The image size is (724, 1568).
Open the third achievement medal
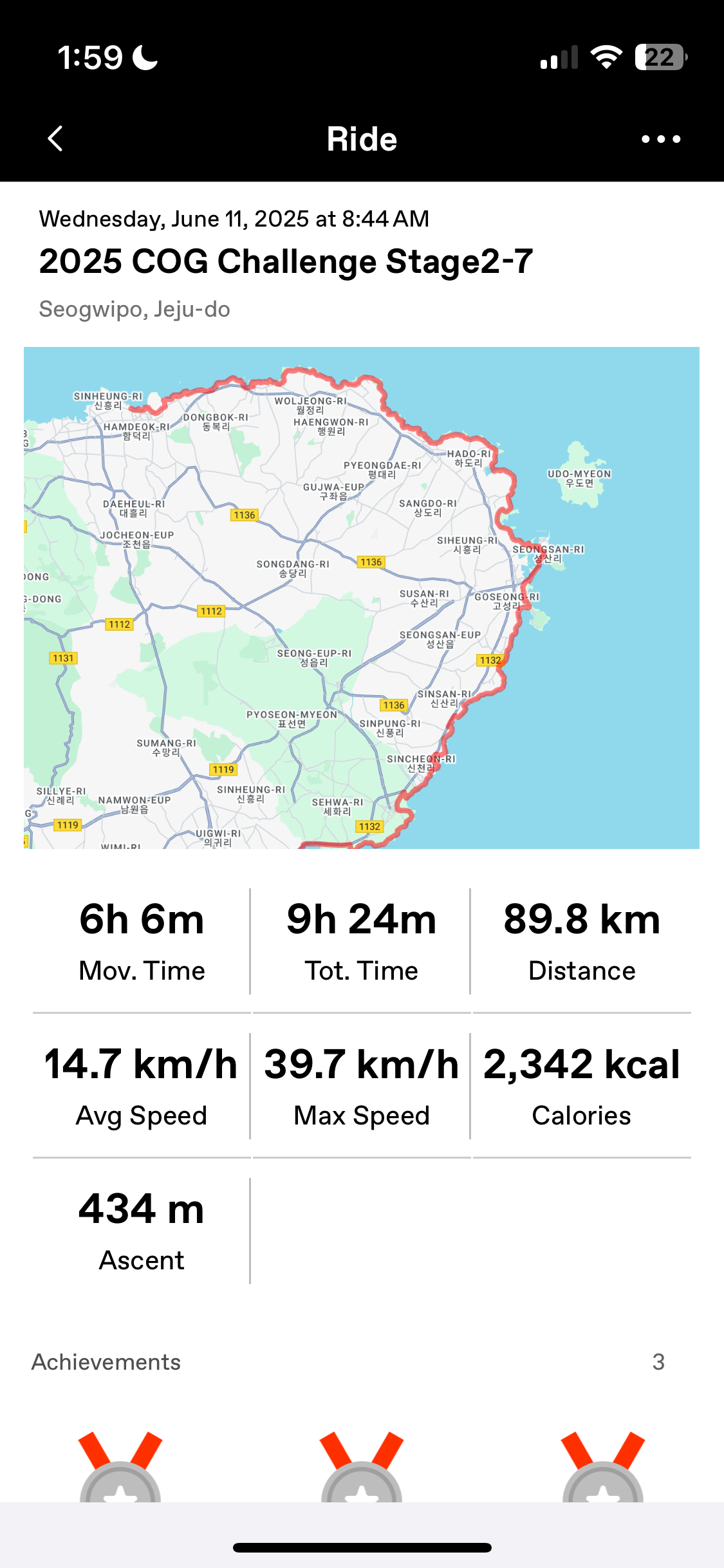click(603, 1467)
